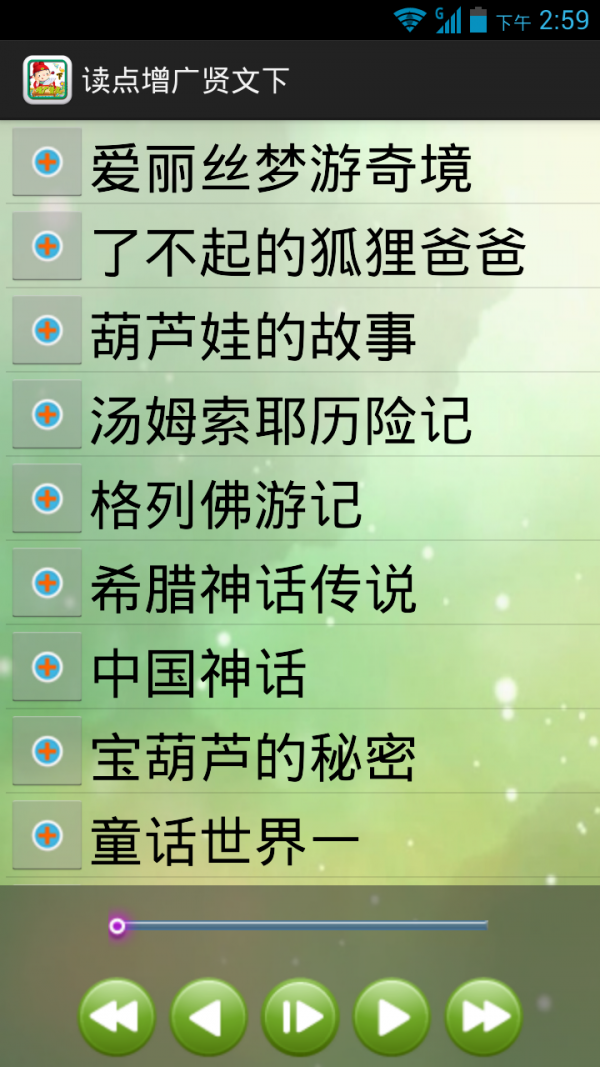Viewport: 600px width, 1067px height.
Task: Select 汤姆索耶历险记 from the list
Action: point(280,418)
